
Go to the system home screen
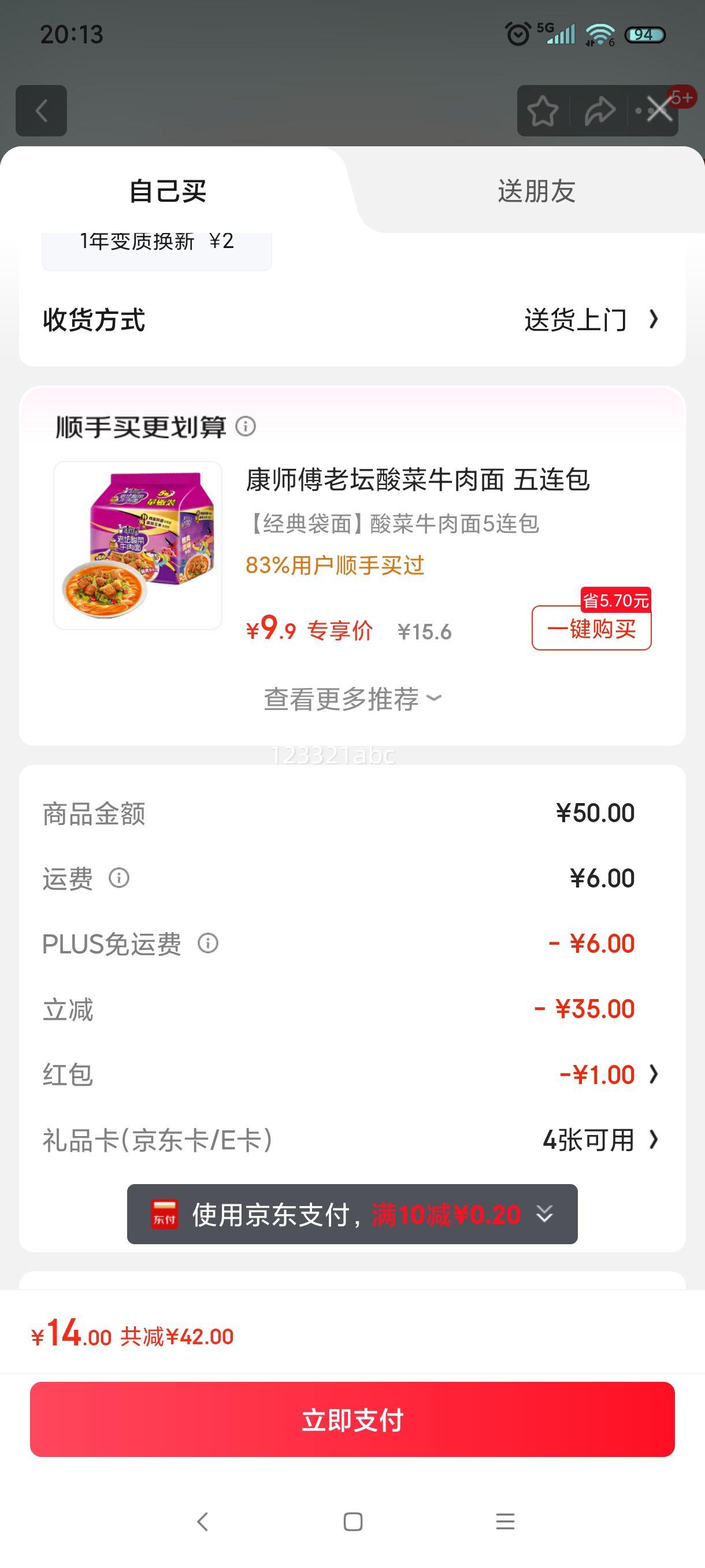(x=353, y=1522)
